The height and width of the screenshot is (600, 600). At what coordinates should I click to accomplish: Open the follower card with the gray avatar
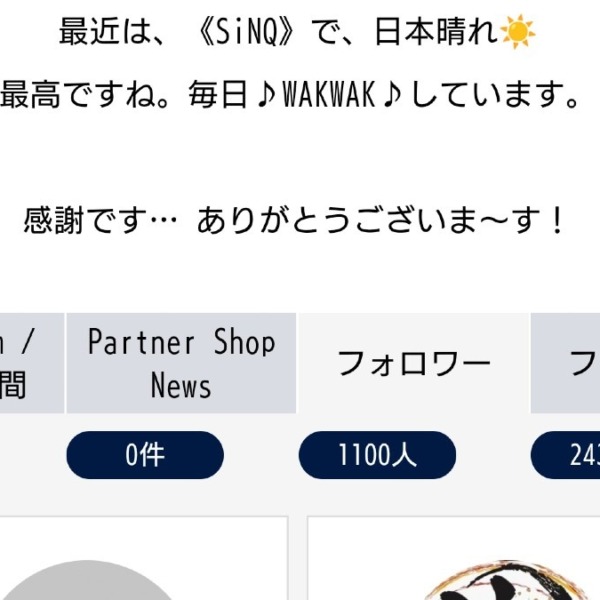[145, 560]
